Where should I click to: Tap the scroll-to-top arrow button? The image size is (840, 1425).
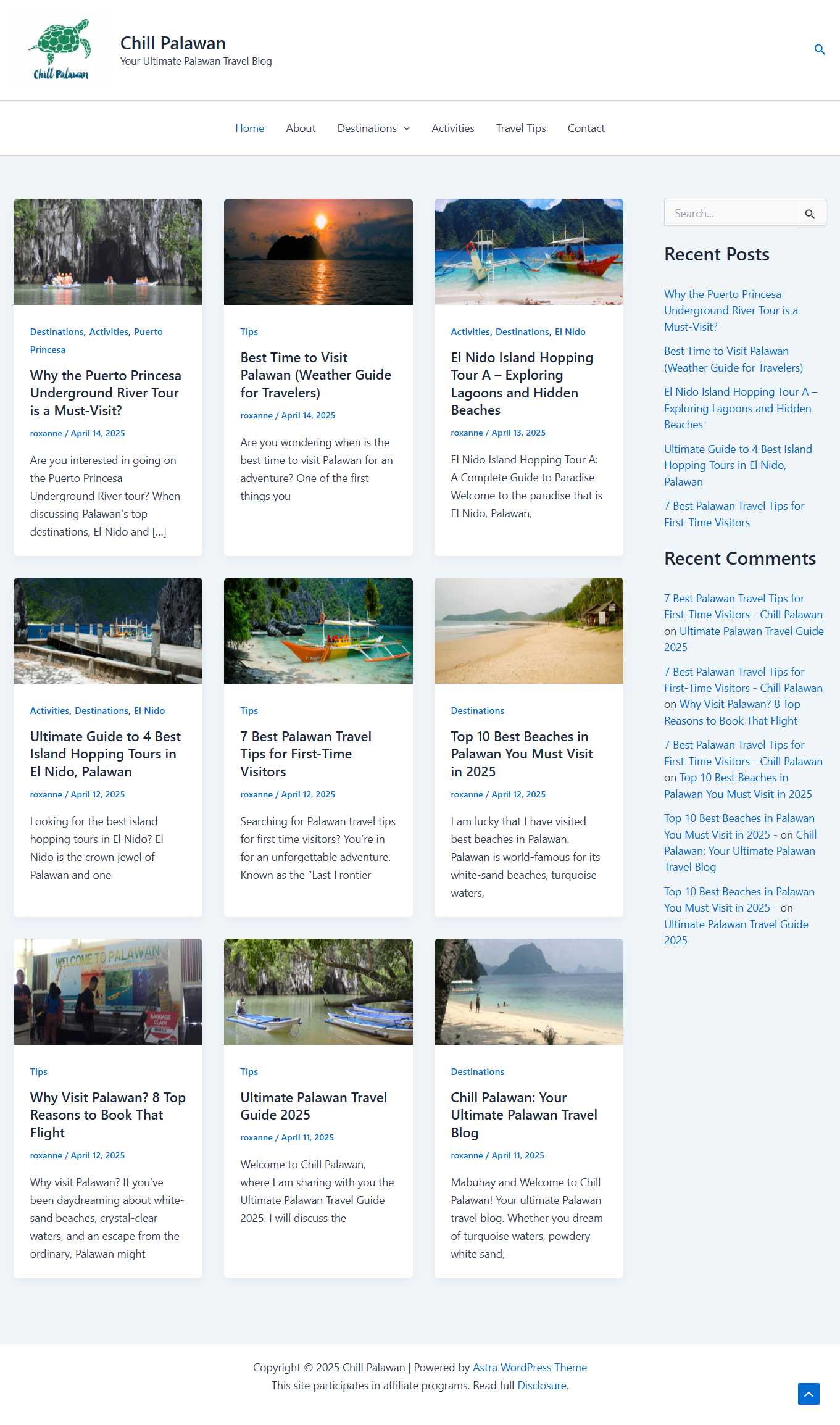pyautogui.click(x=808, y=1393)
